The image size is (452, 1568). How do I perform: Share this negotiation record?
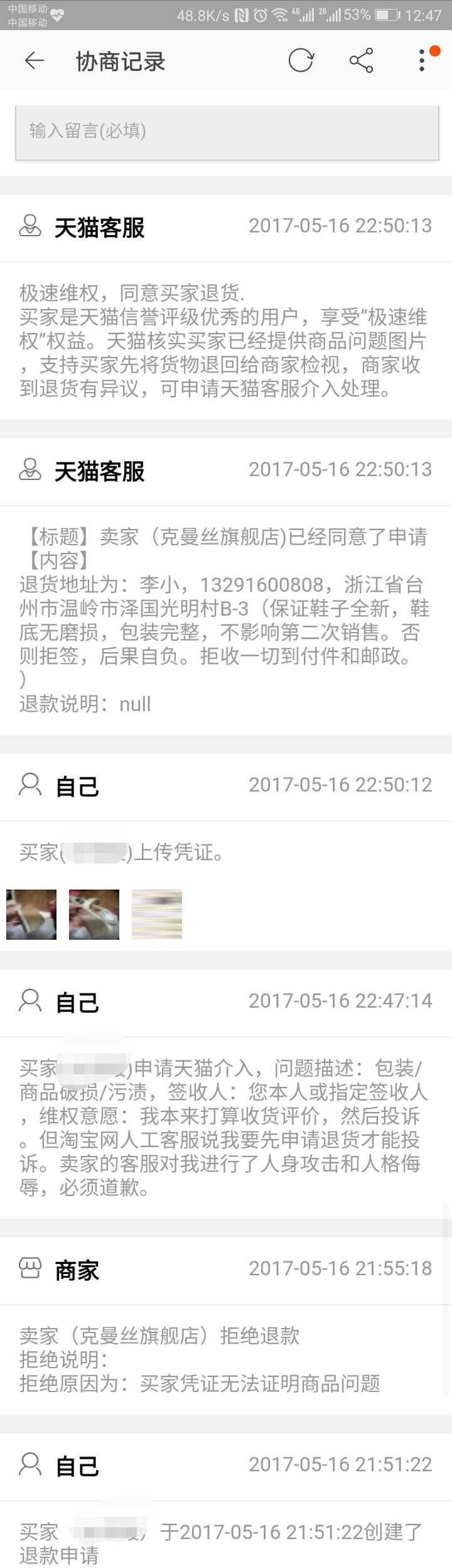(x=361, y=61)
